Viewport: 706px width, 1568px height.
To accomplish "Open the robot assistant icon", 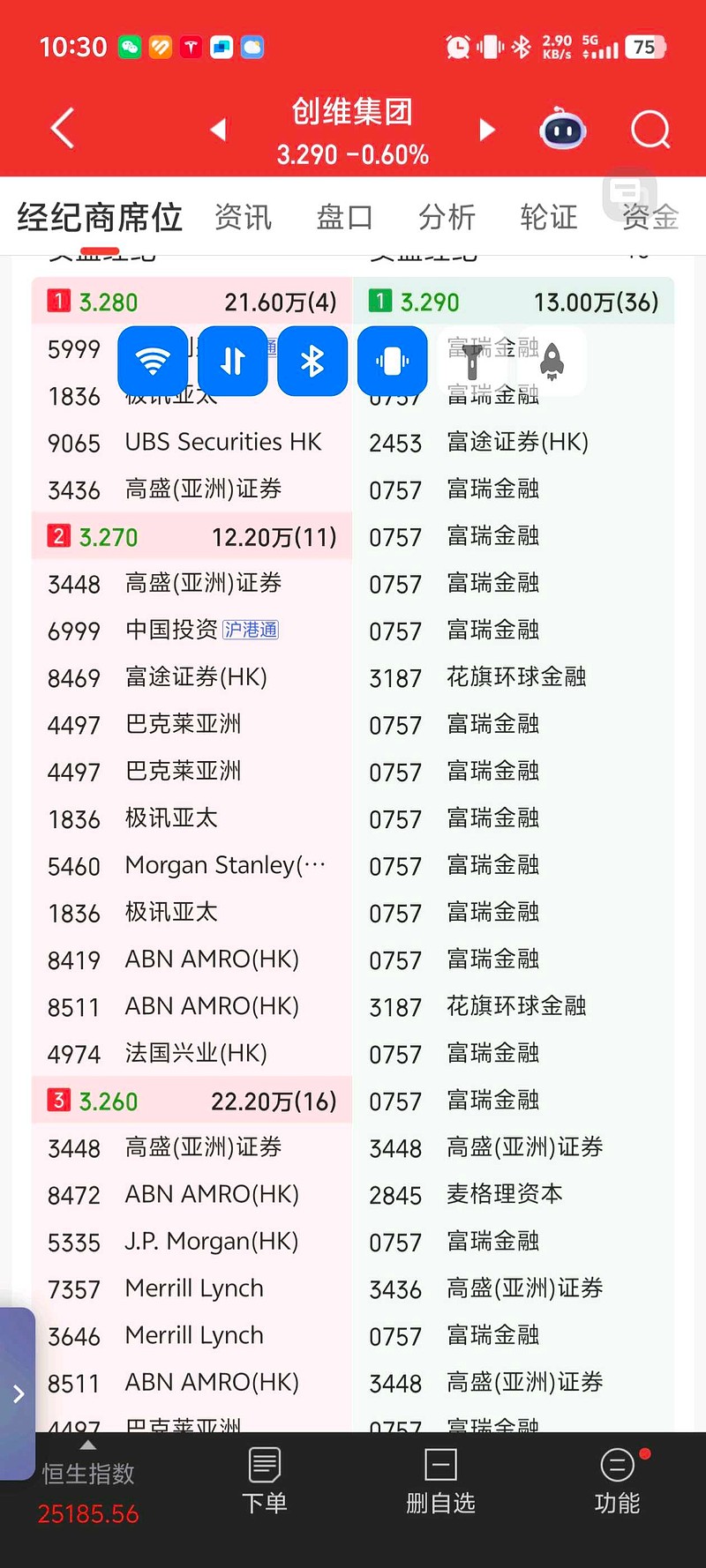I will 563,131.
